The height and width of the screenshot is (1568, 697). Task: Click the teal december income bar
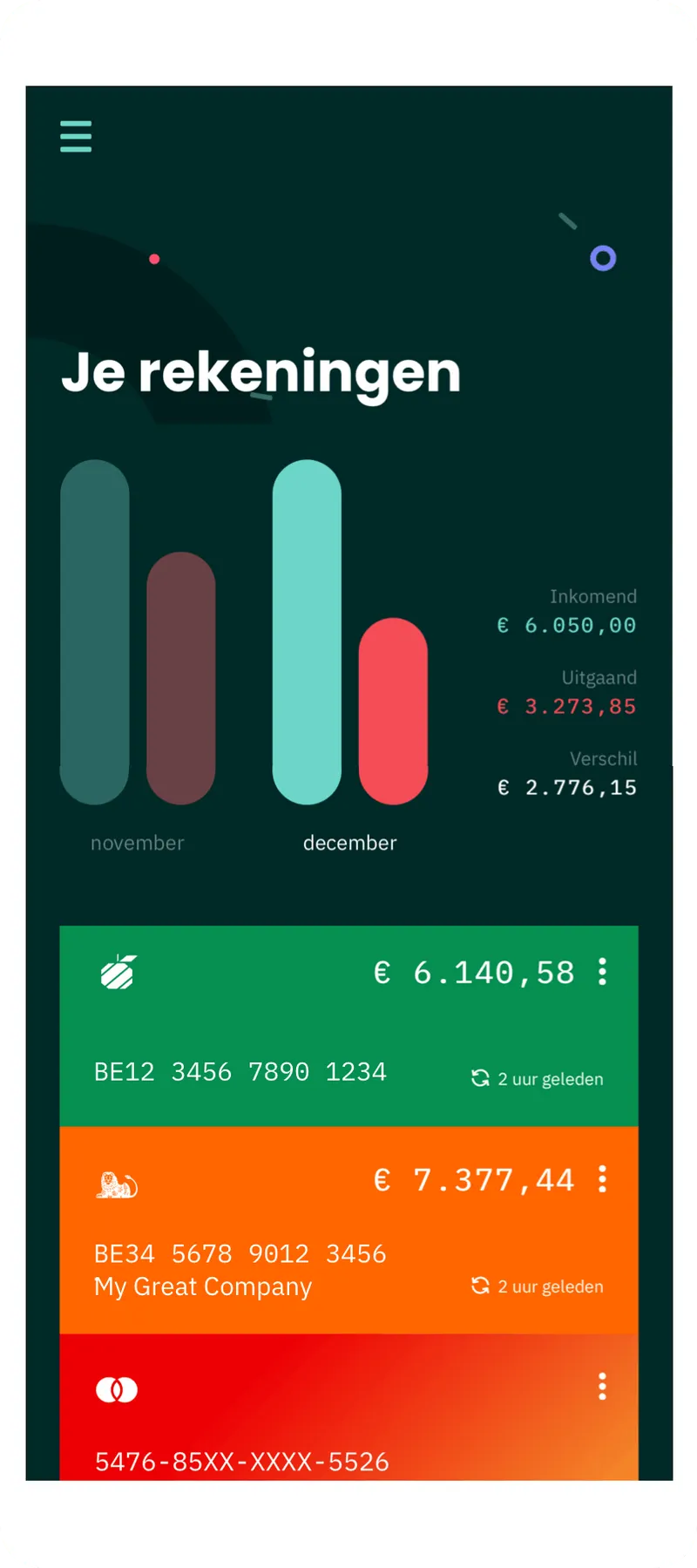tap(308, 630)
